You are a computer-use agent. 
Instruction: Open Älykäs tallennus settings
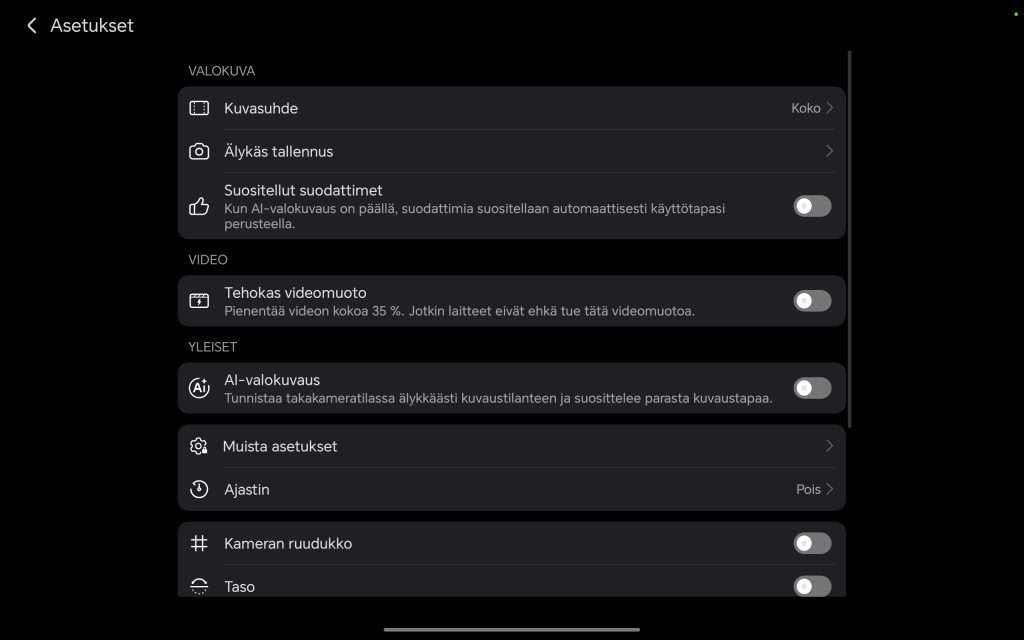click(510, 152)
